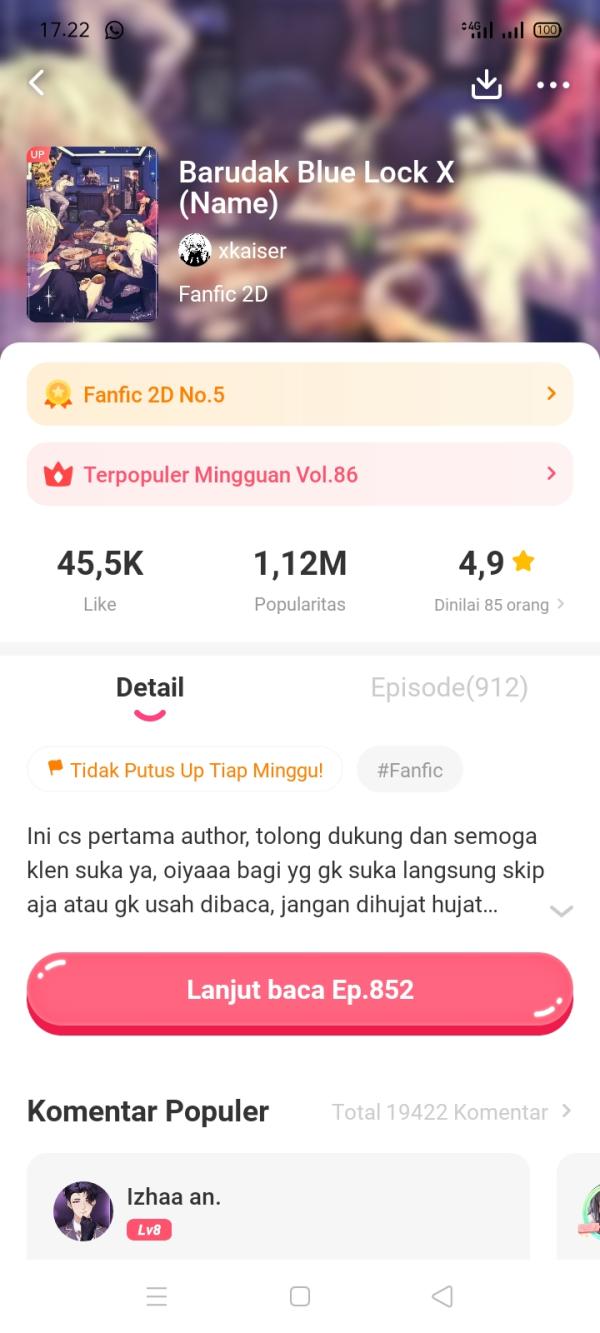The image size is (600, 1333).
Task: View ratings from 85 people
Action: (x=498, y=604)
